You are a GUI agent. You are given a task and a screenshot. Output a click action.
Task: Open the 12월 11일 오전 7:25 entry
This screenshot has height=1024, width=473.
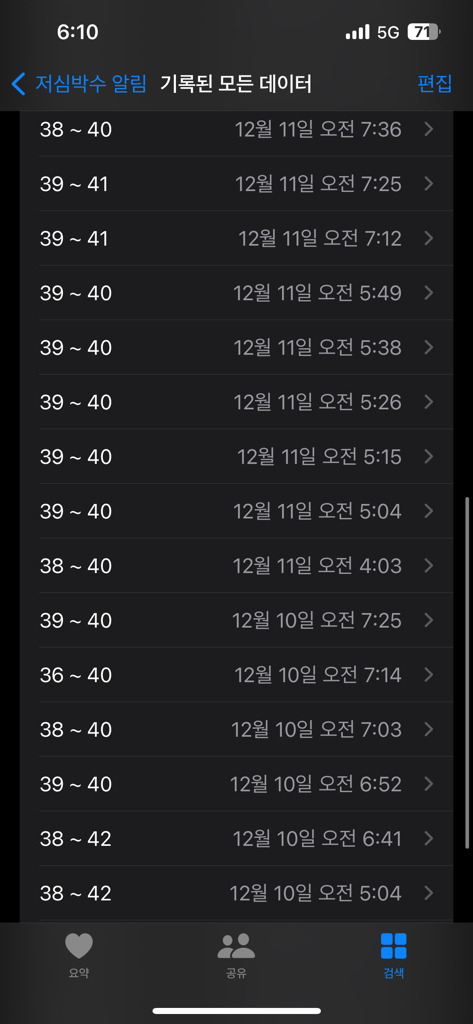coord(236,184)
